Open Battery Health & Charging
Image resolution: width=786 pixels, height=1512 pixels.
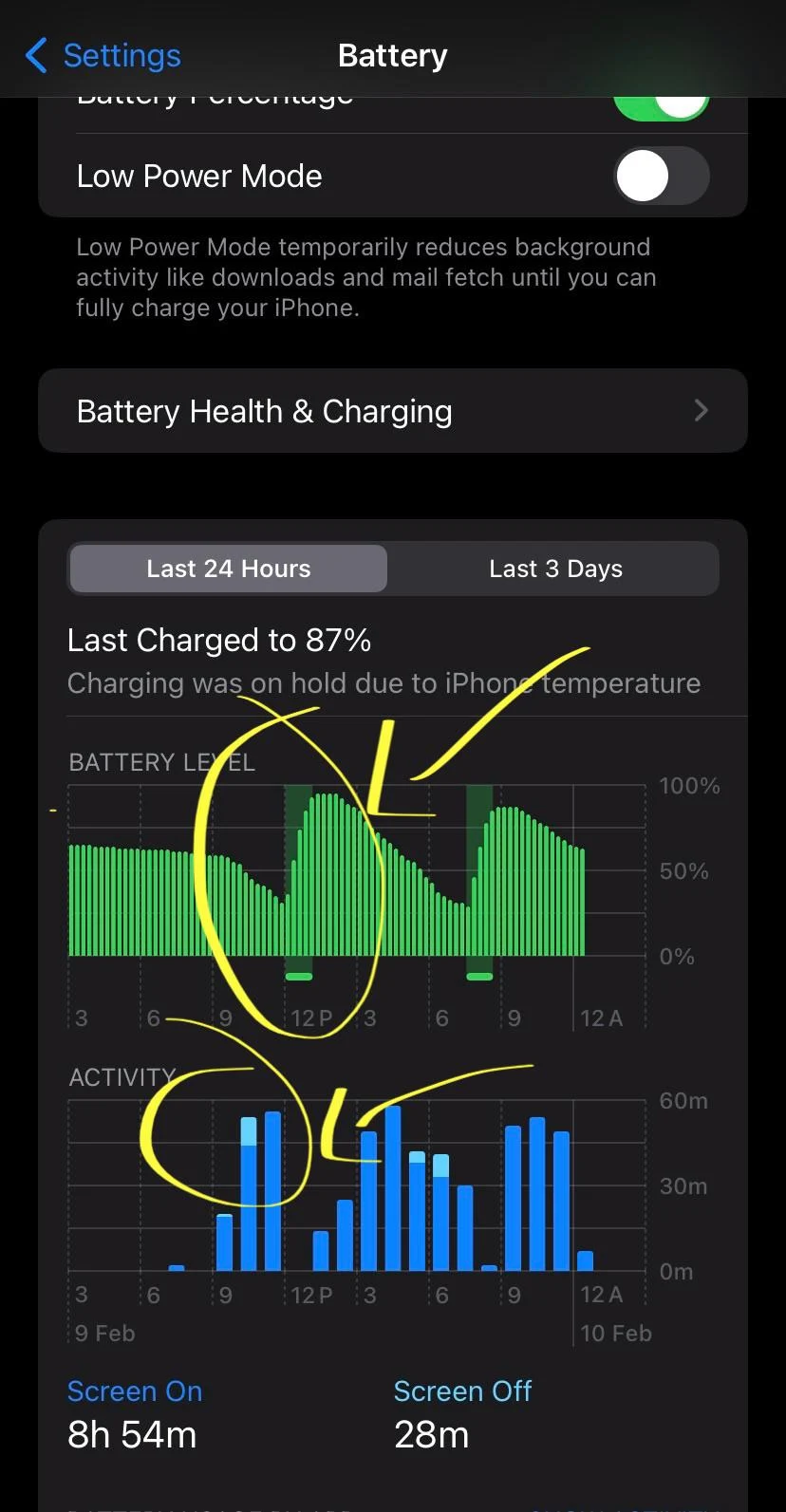392,411
